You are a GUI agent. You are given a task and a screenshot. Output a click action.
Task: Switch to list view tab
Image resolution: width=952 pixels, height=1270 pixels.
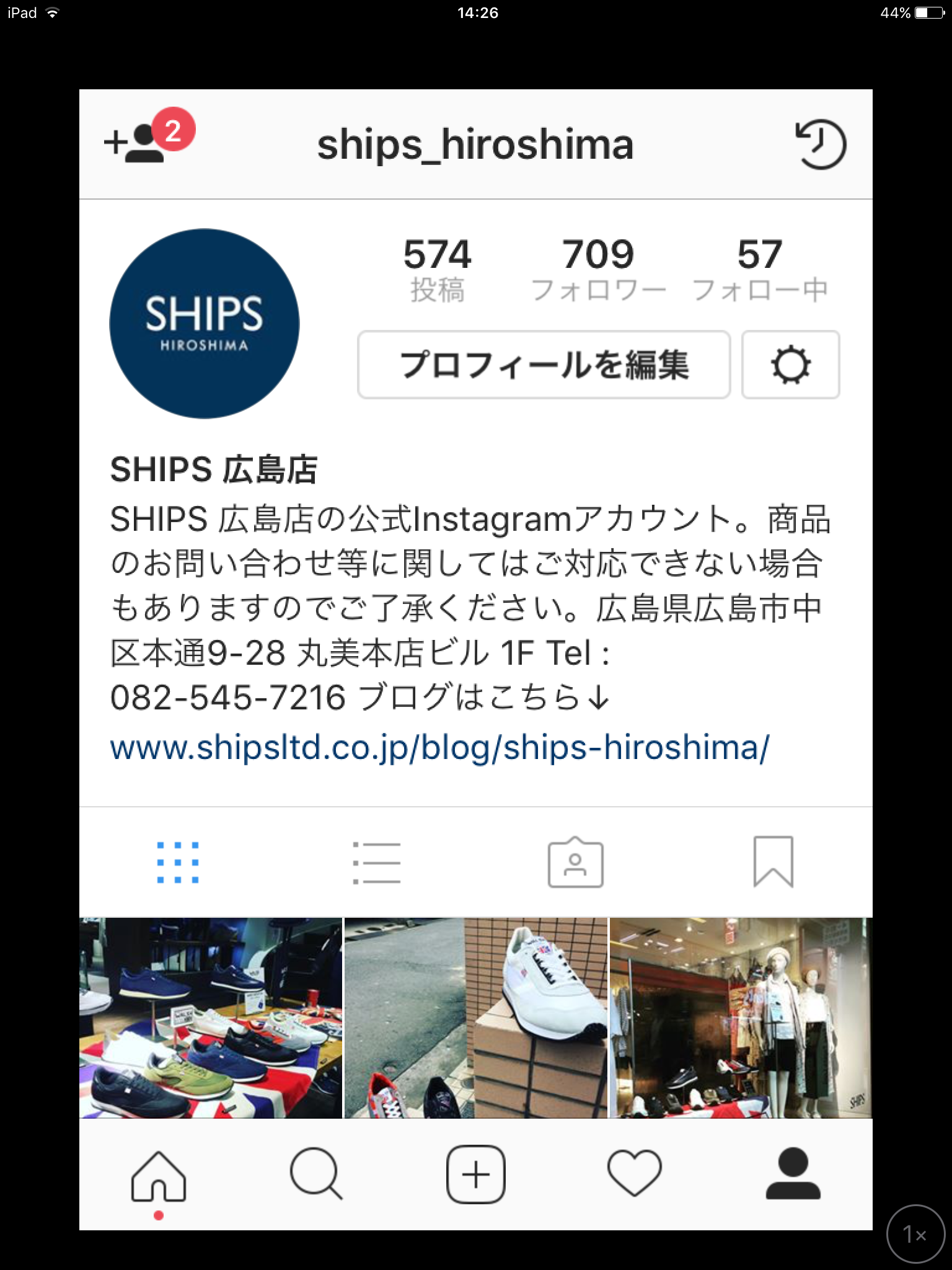click(x=376, y=862)
